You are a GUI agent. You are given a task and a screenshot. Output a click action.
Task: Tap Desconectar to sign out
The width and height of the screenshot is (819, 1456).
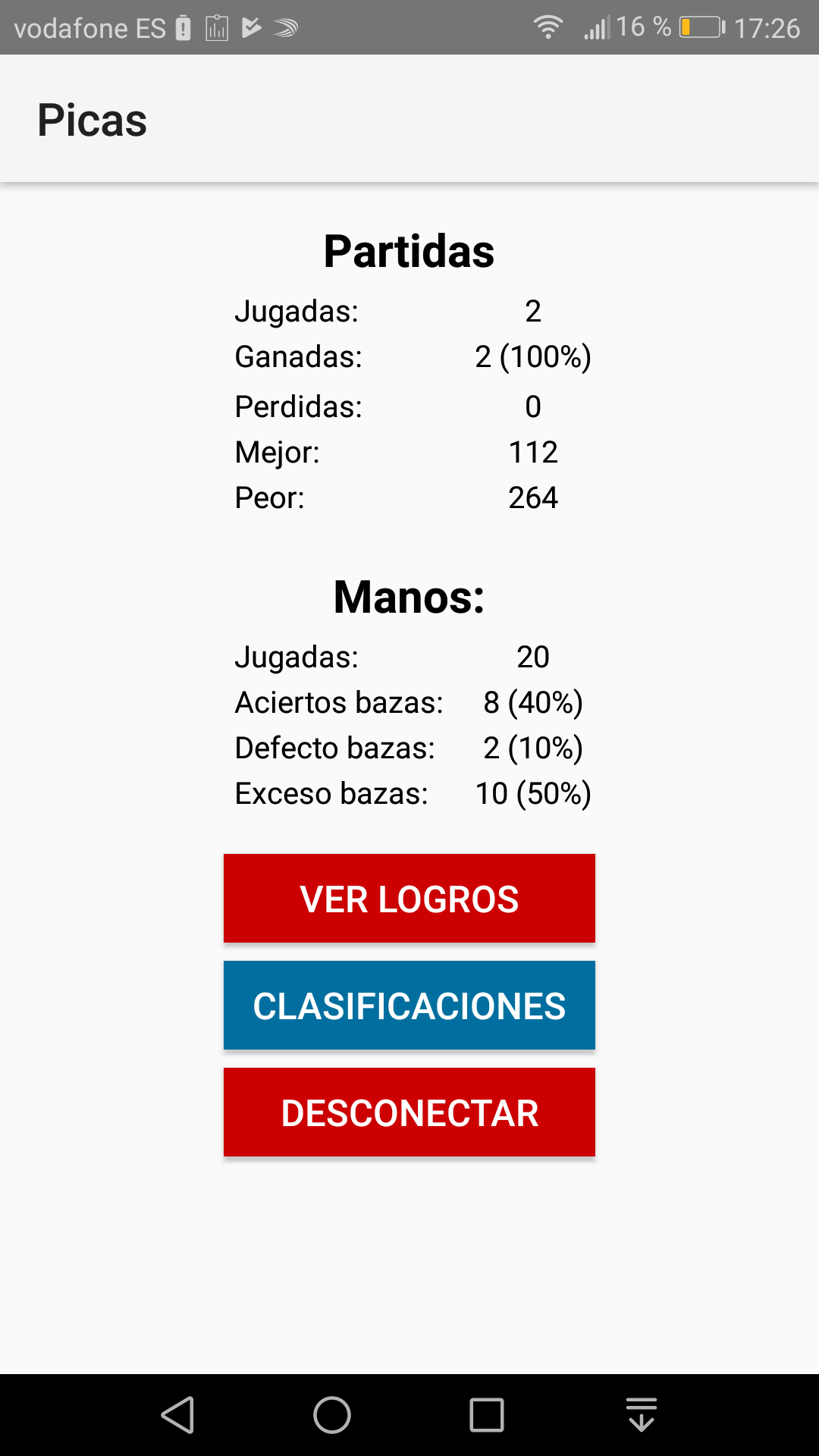click(409, 1112)
